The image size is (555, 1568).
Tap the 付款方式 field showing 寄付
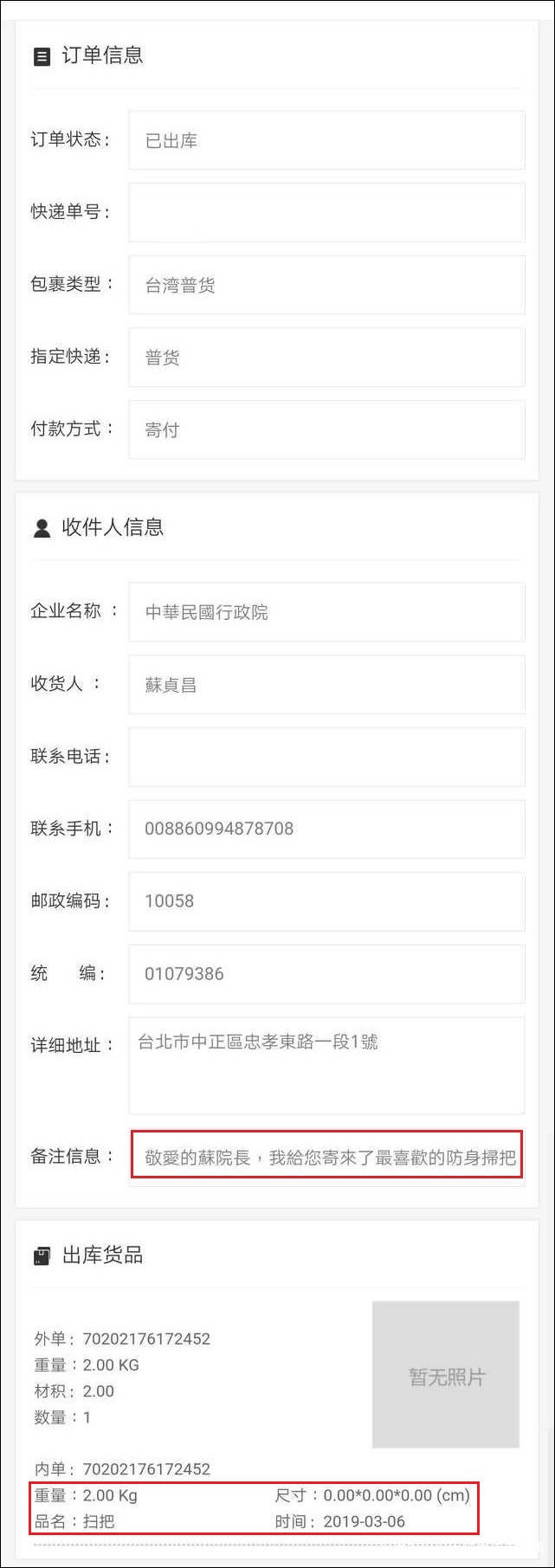click(326, 429)
